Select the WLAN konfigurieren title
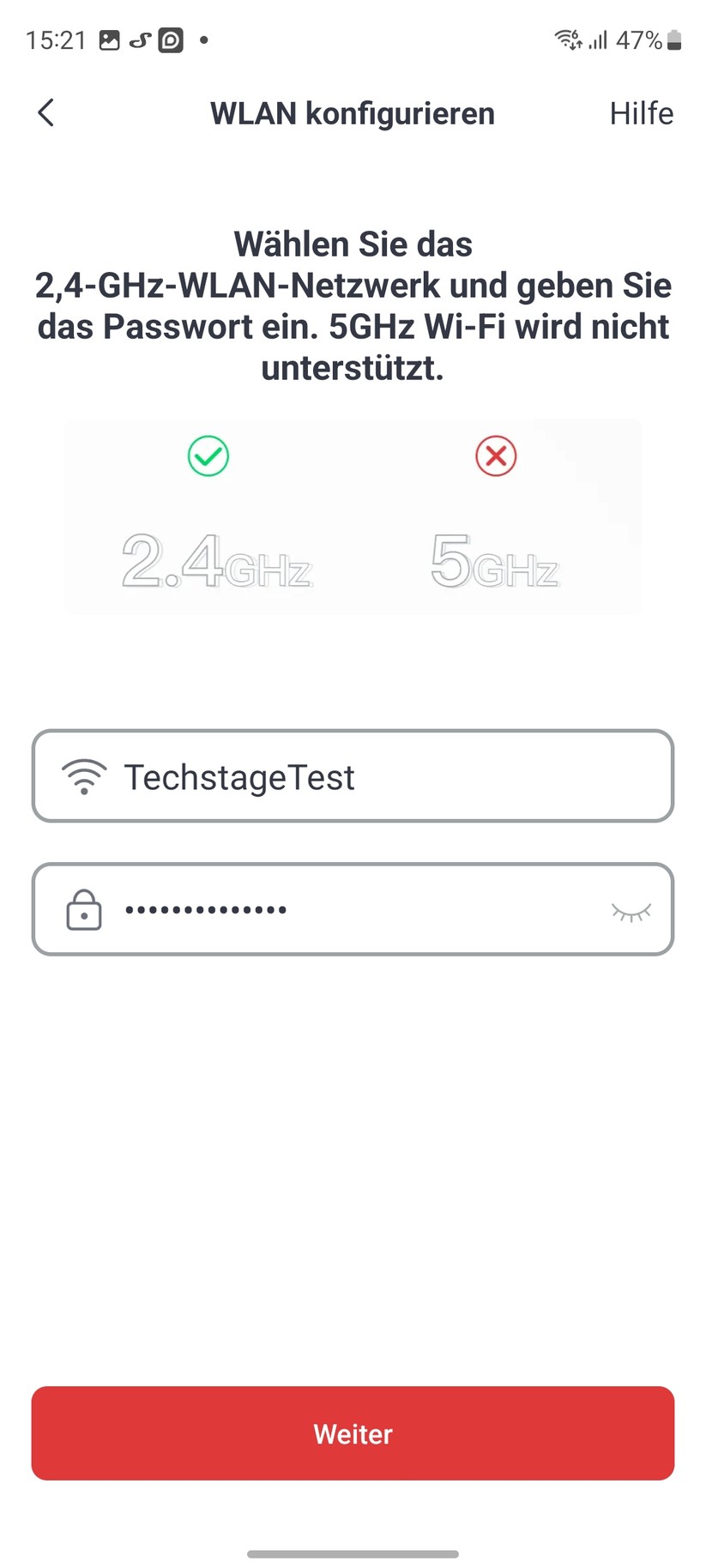 pyautogui.click(x=353, y=112)
